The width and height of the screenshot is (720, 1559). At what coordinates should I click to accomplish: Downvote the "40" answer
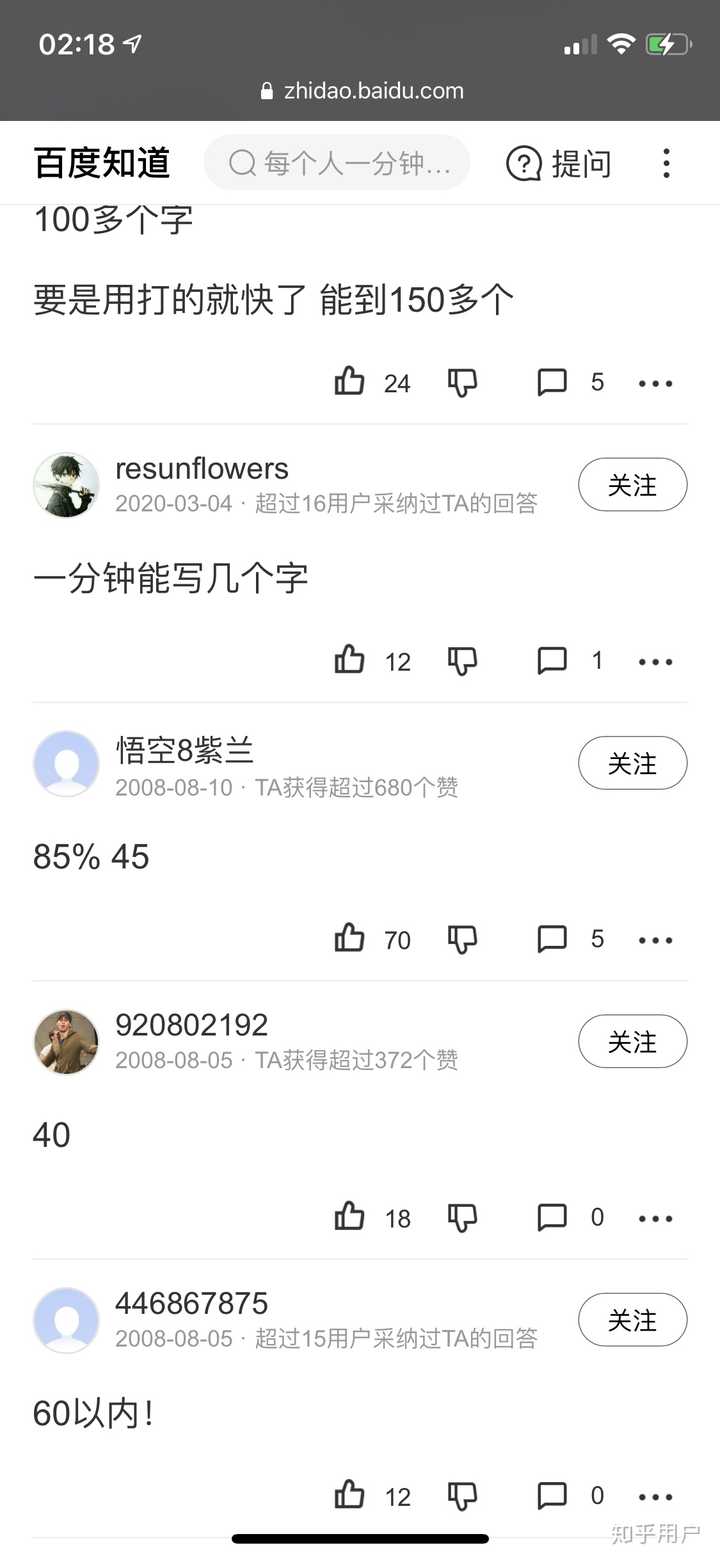(462, 1217)
